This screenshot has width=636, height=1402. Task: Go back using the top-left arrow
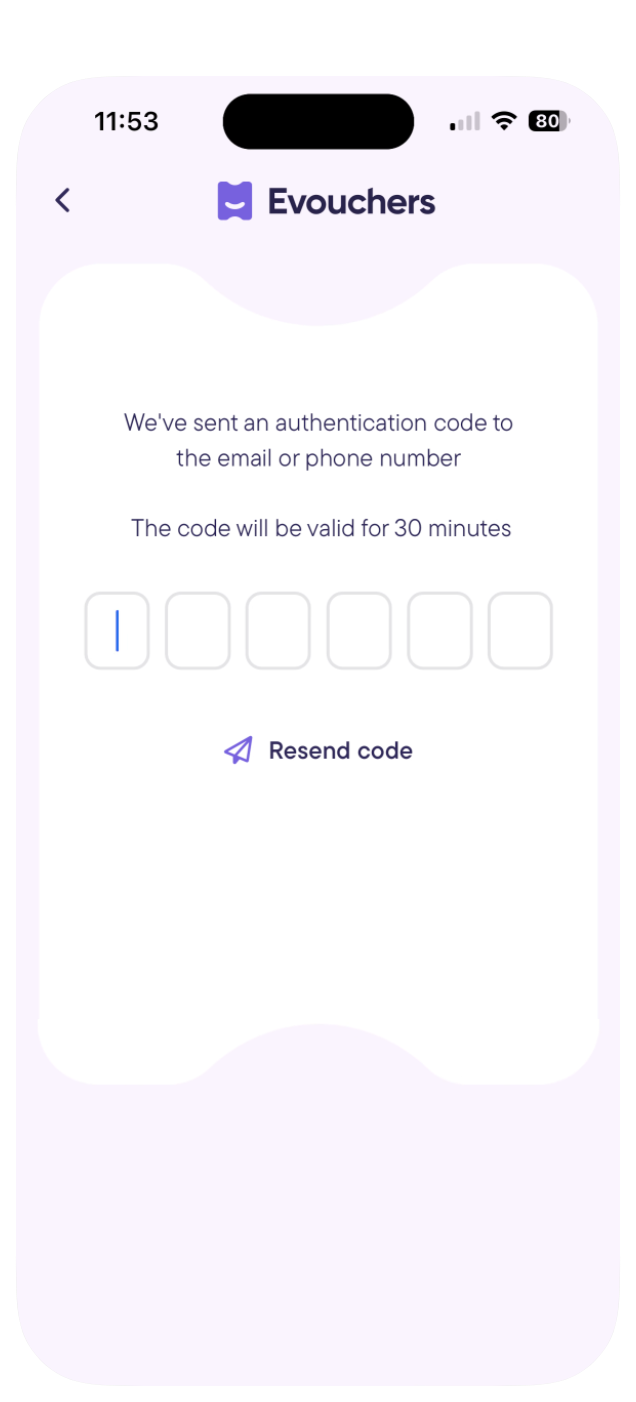[x=63, y=200]
